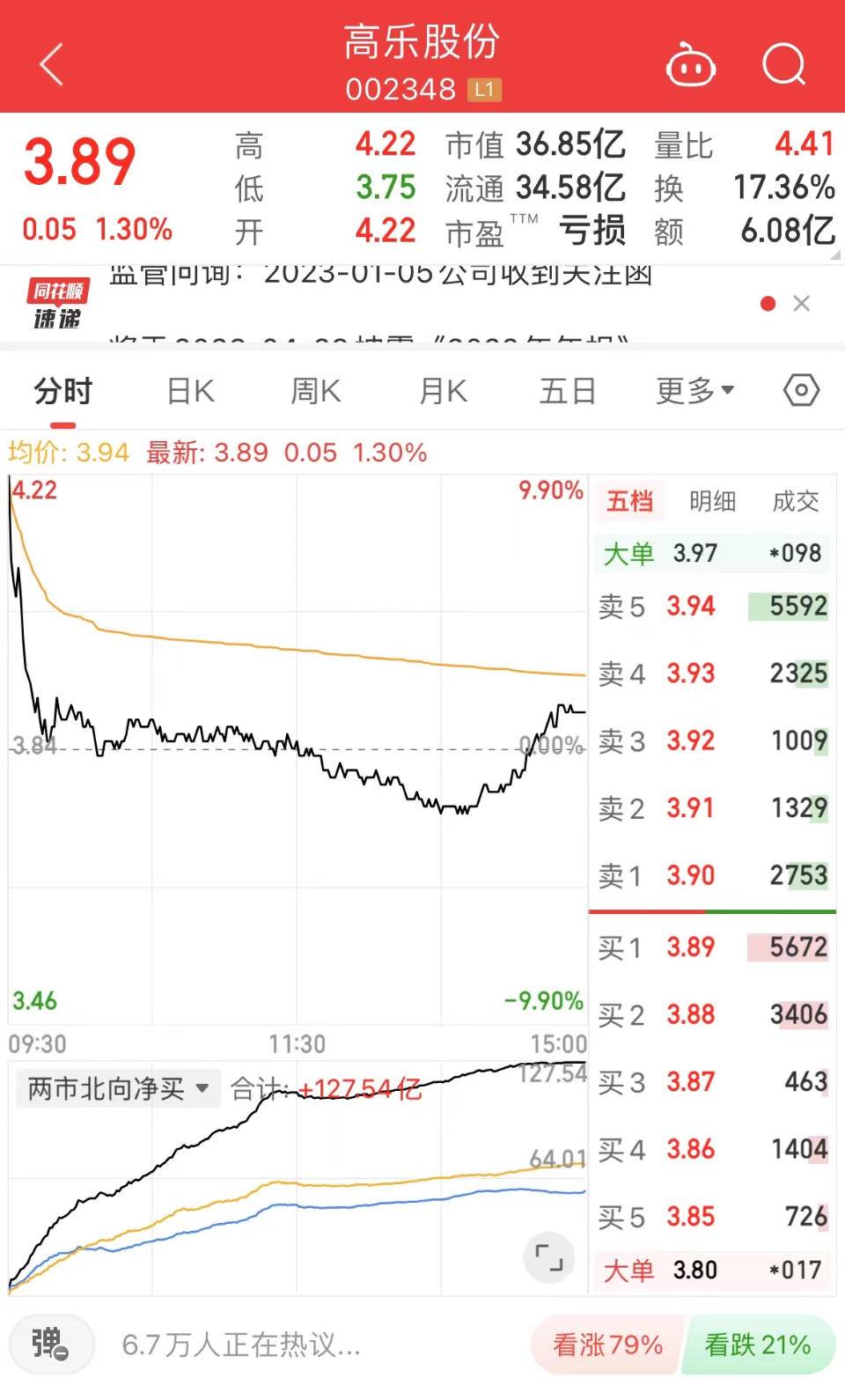Image resolution: width=845 pixels, height=1400 pixels.
Task: Switch to the 成交 tab
Action: click(795, 501)
